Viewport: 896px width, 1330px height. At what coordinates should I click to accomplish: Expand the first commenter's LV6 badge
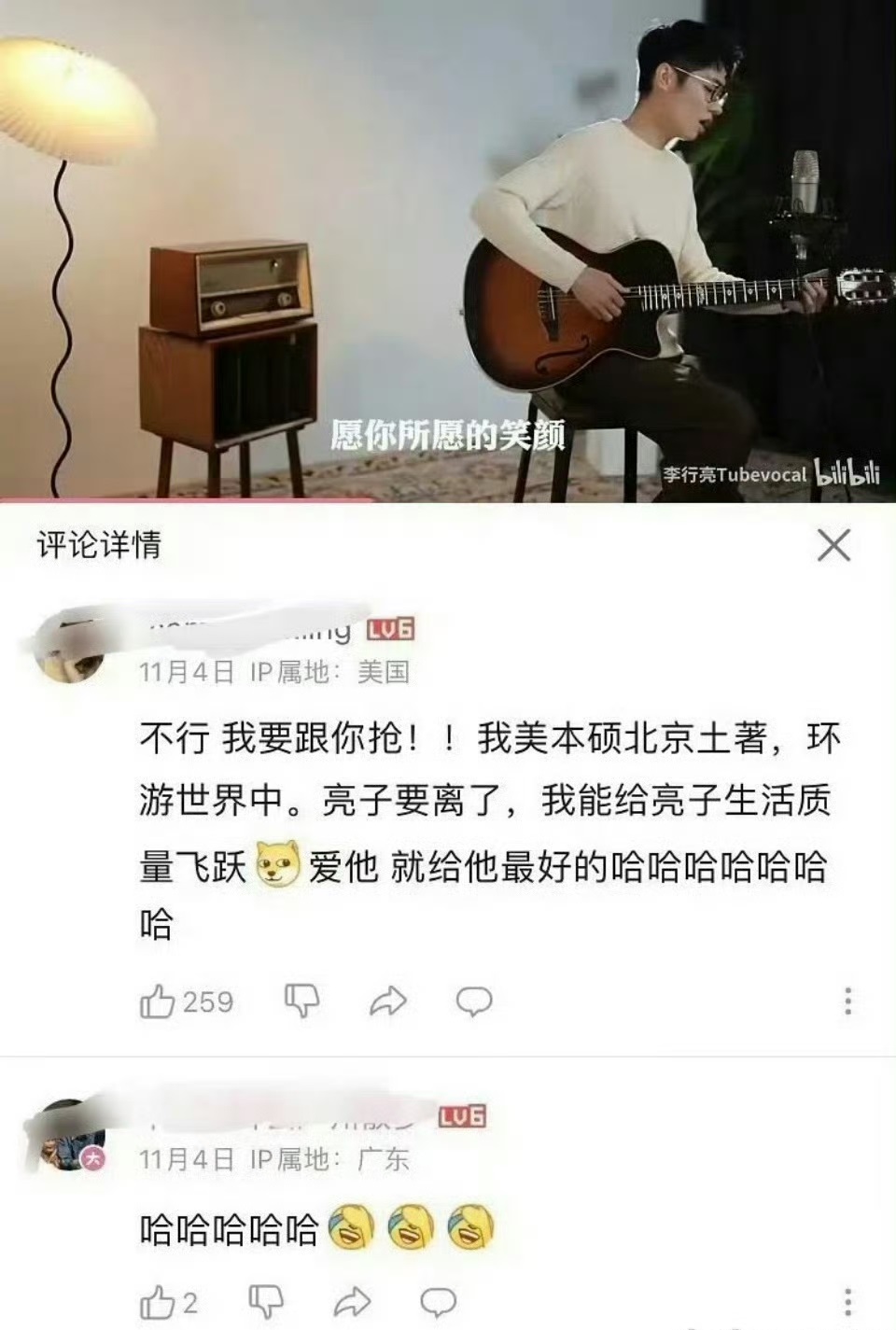tap(392, 630)
